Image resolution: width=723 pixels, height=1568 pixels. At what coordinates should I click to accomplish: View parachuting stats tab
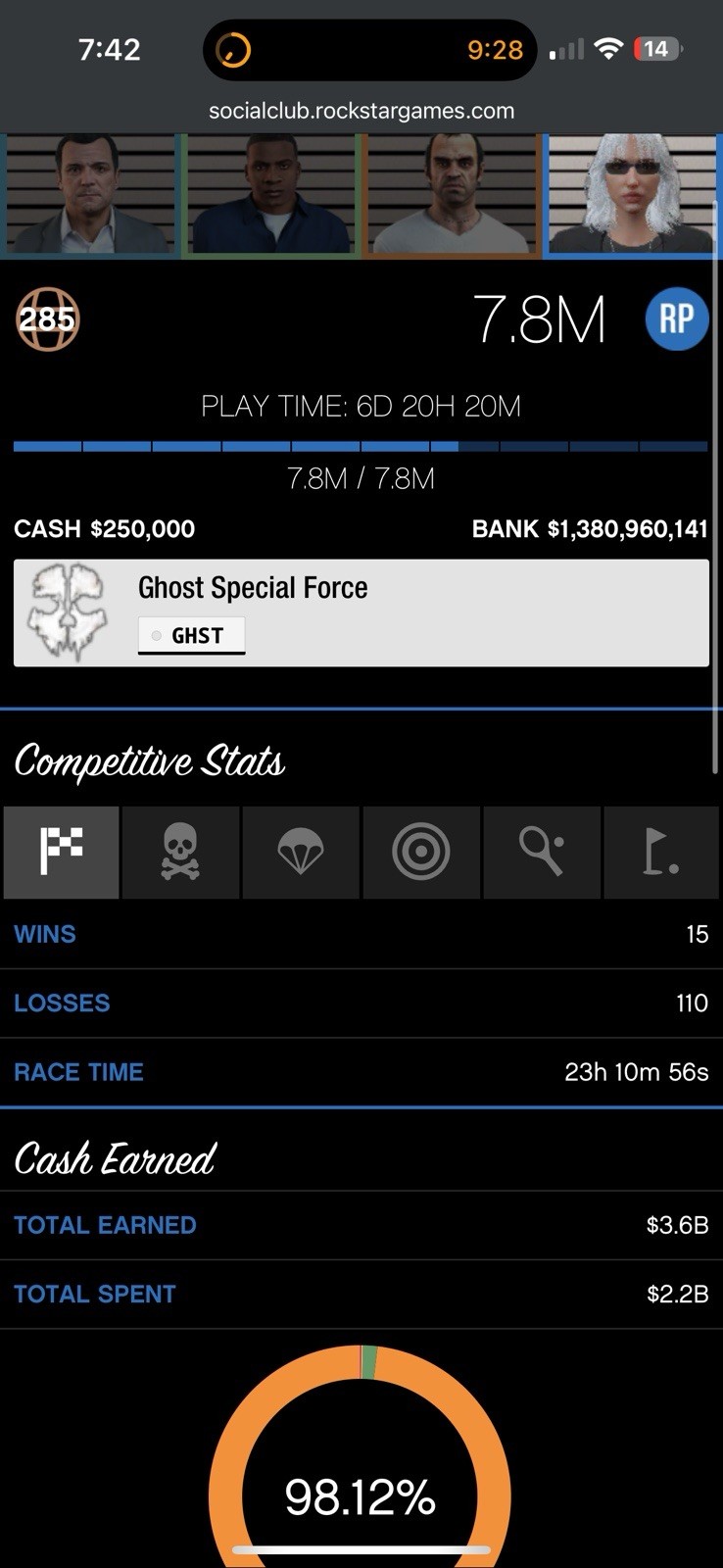(x=301, y=852)
